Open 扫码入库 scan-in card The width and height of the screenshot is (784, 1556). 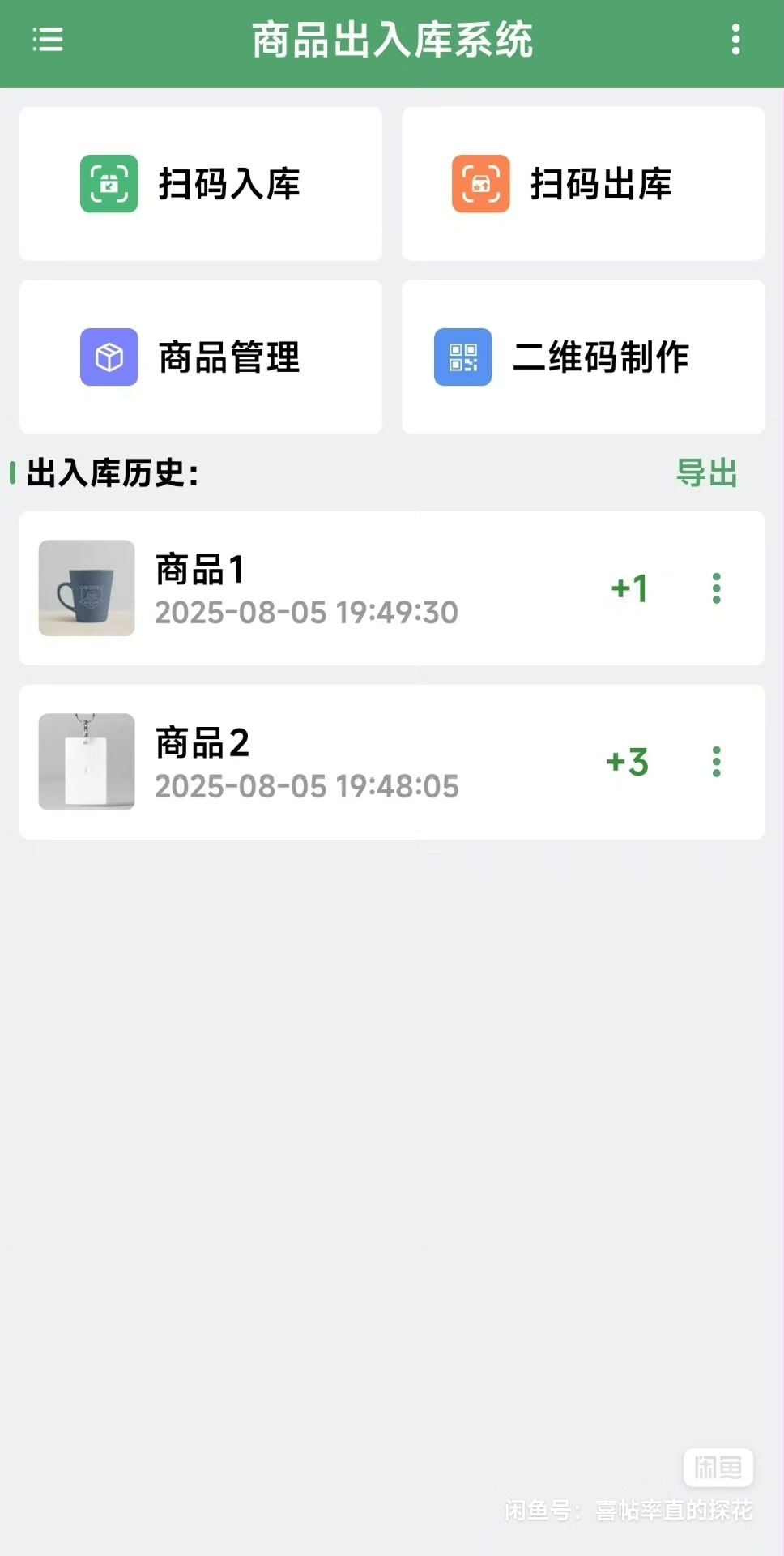(200, 184)
